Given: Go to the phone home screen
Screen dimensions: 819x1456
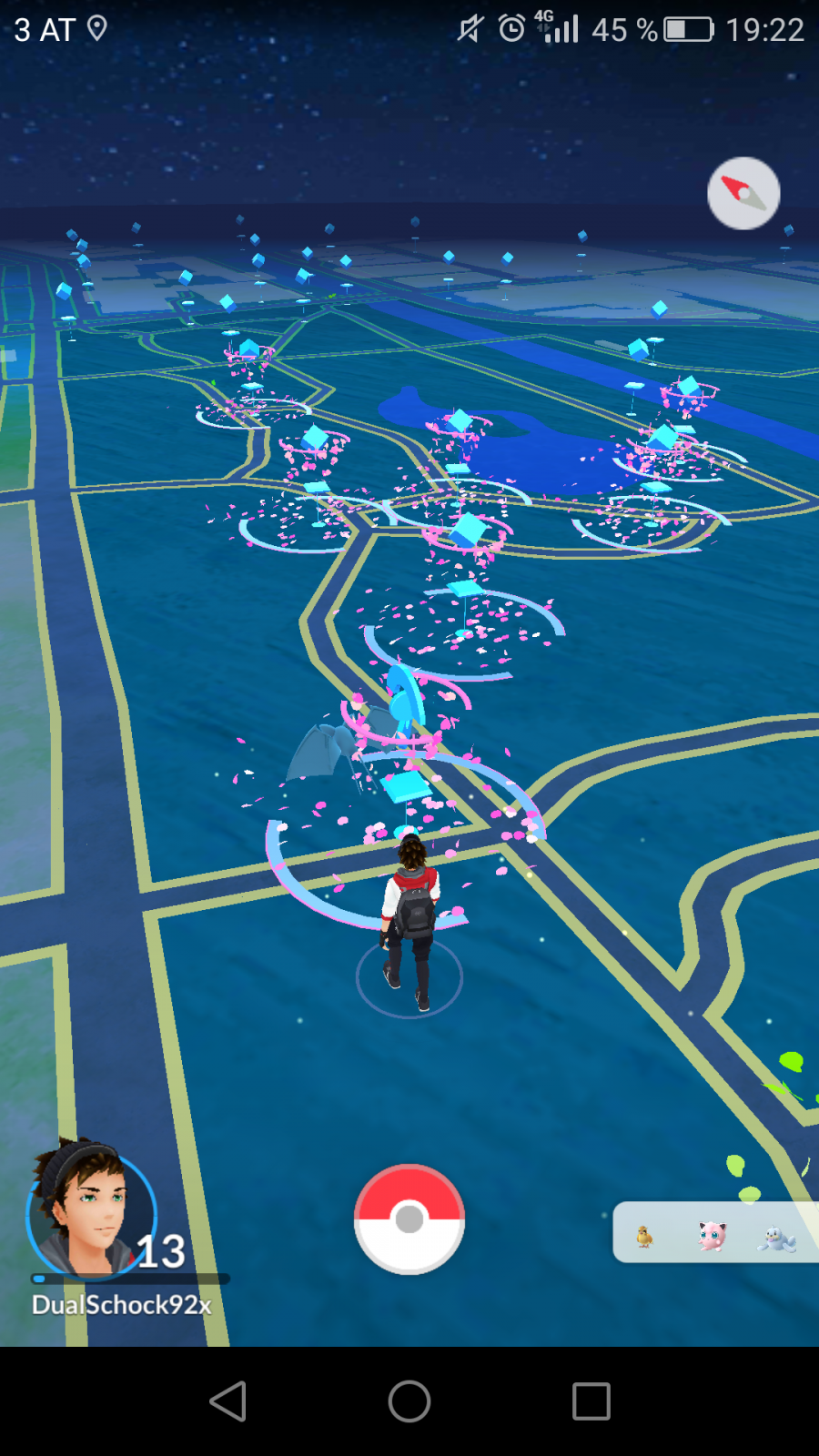Looking at the screenshot, I should [409, 1401].
